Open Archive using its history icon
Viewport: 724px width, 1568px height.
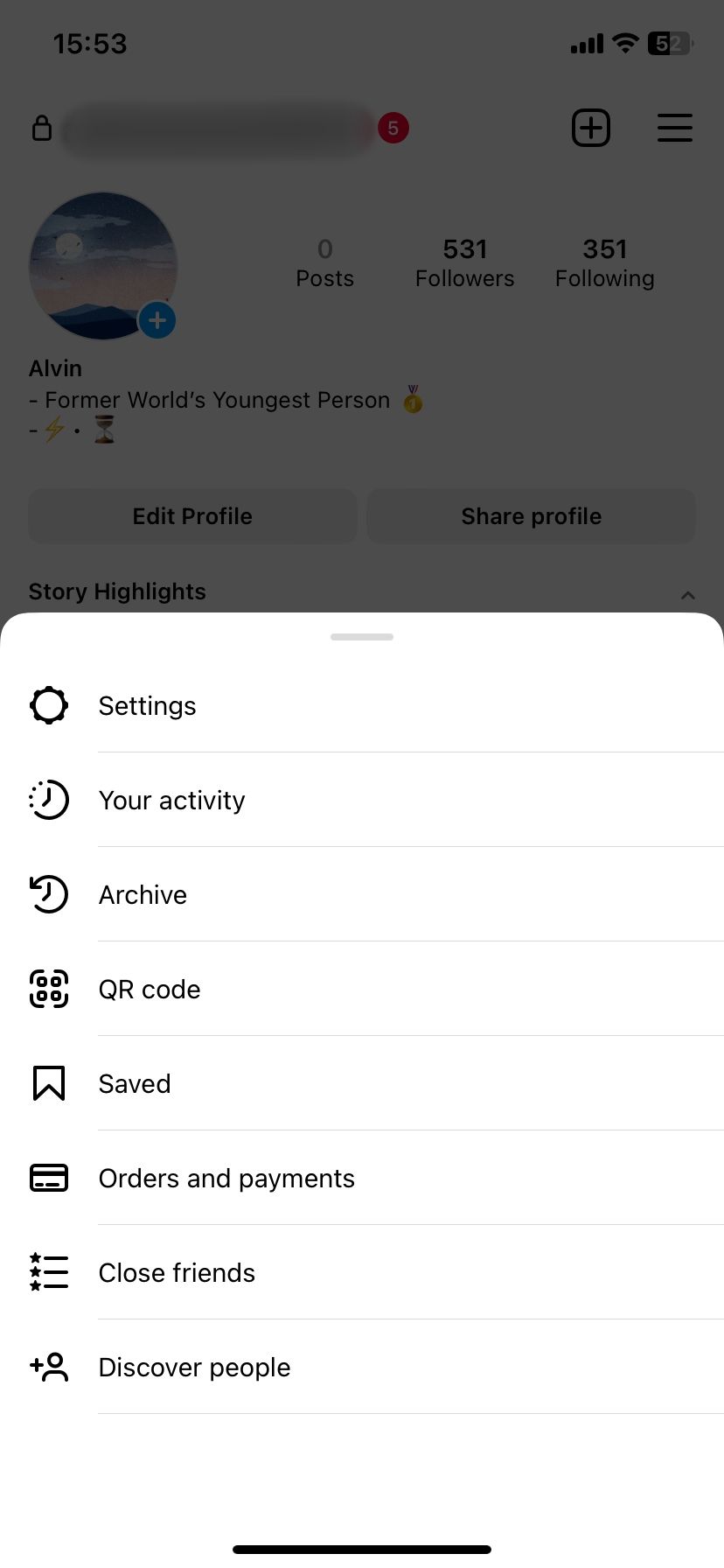point(49,894)
